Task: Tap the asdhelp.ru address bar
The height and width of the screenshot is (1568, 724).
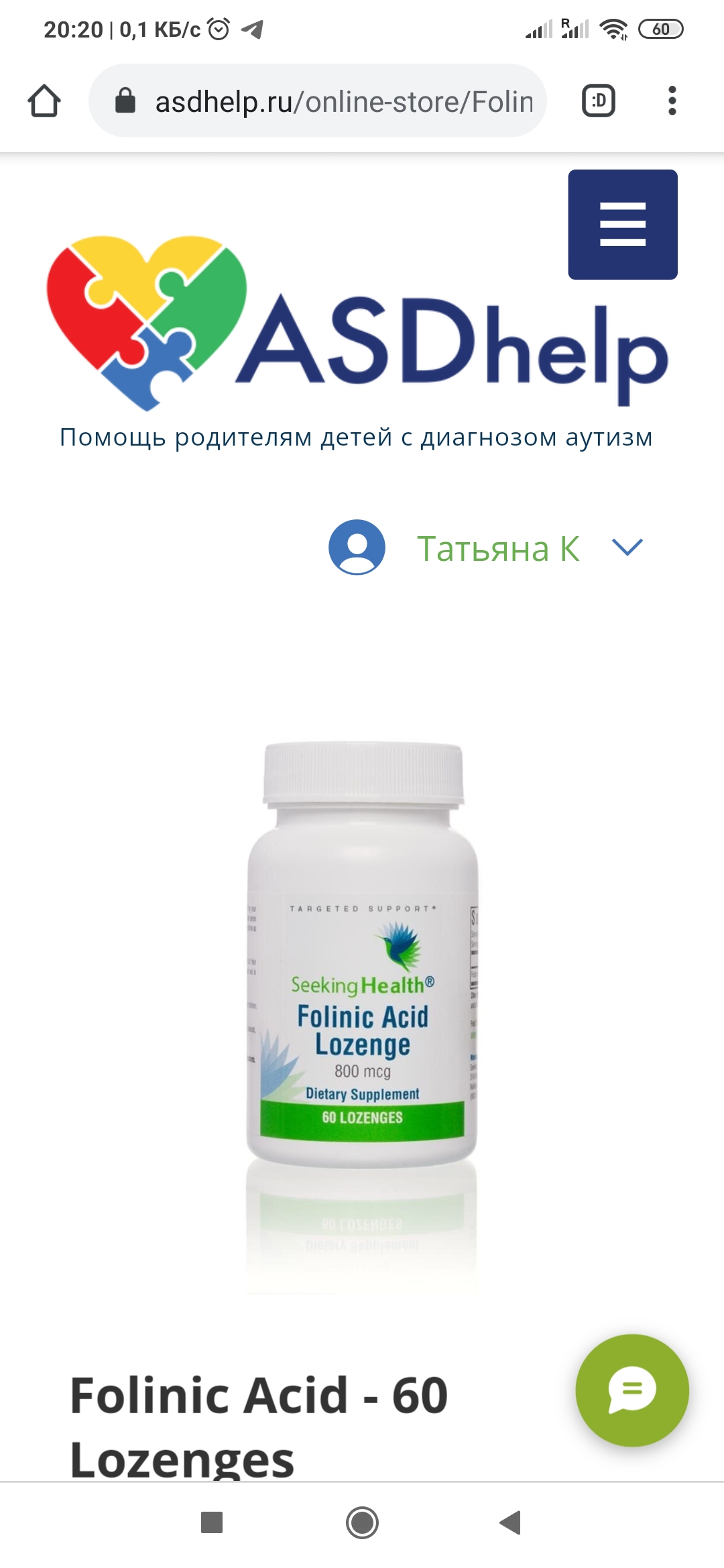Action: click(318, 101)
